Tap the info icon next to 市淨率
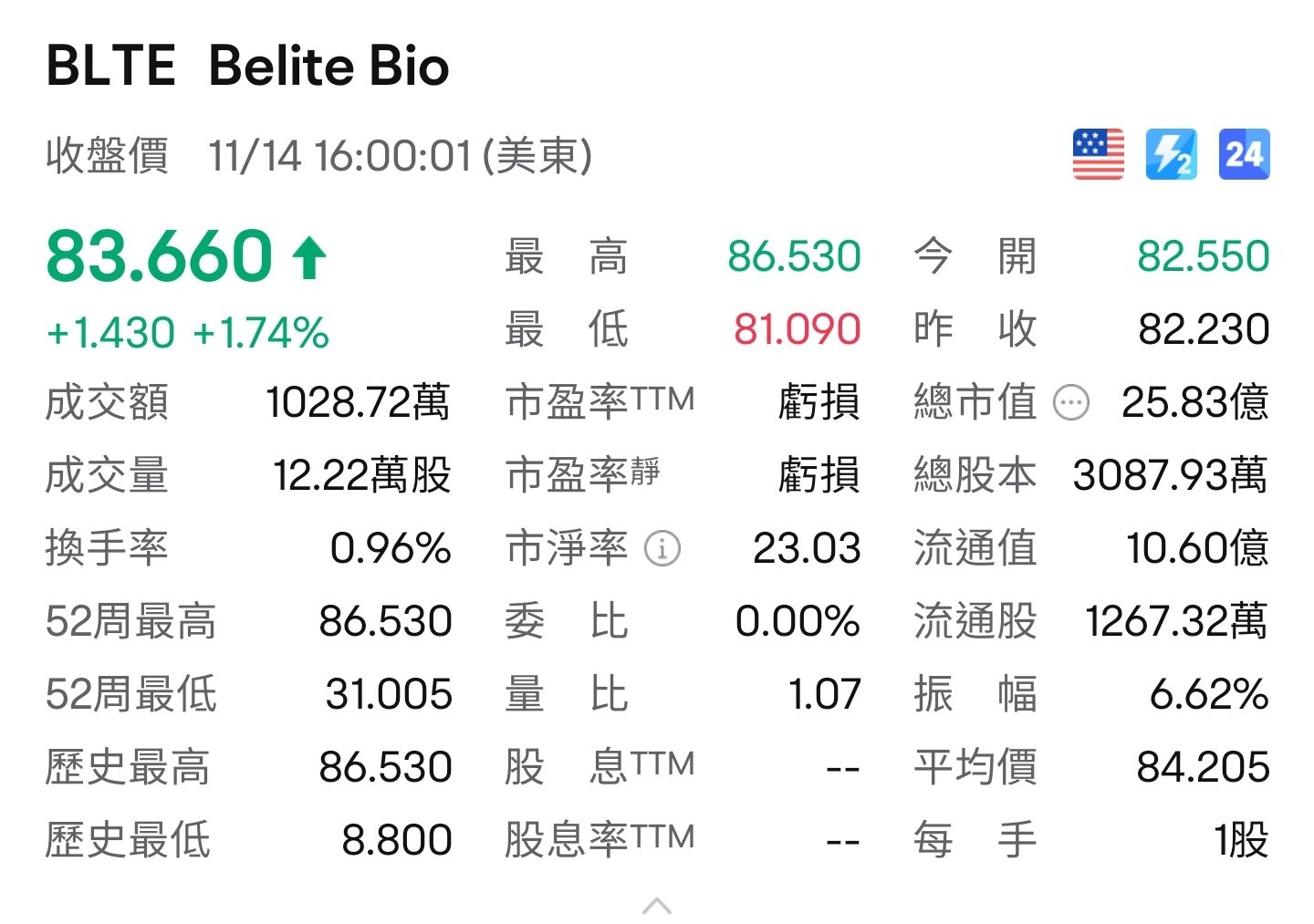1314x924 pixels. (x=662, y=548)
